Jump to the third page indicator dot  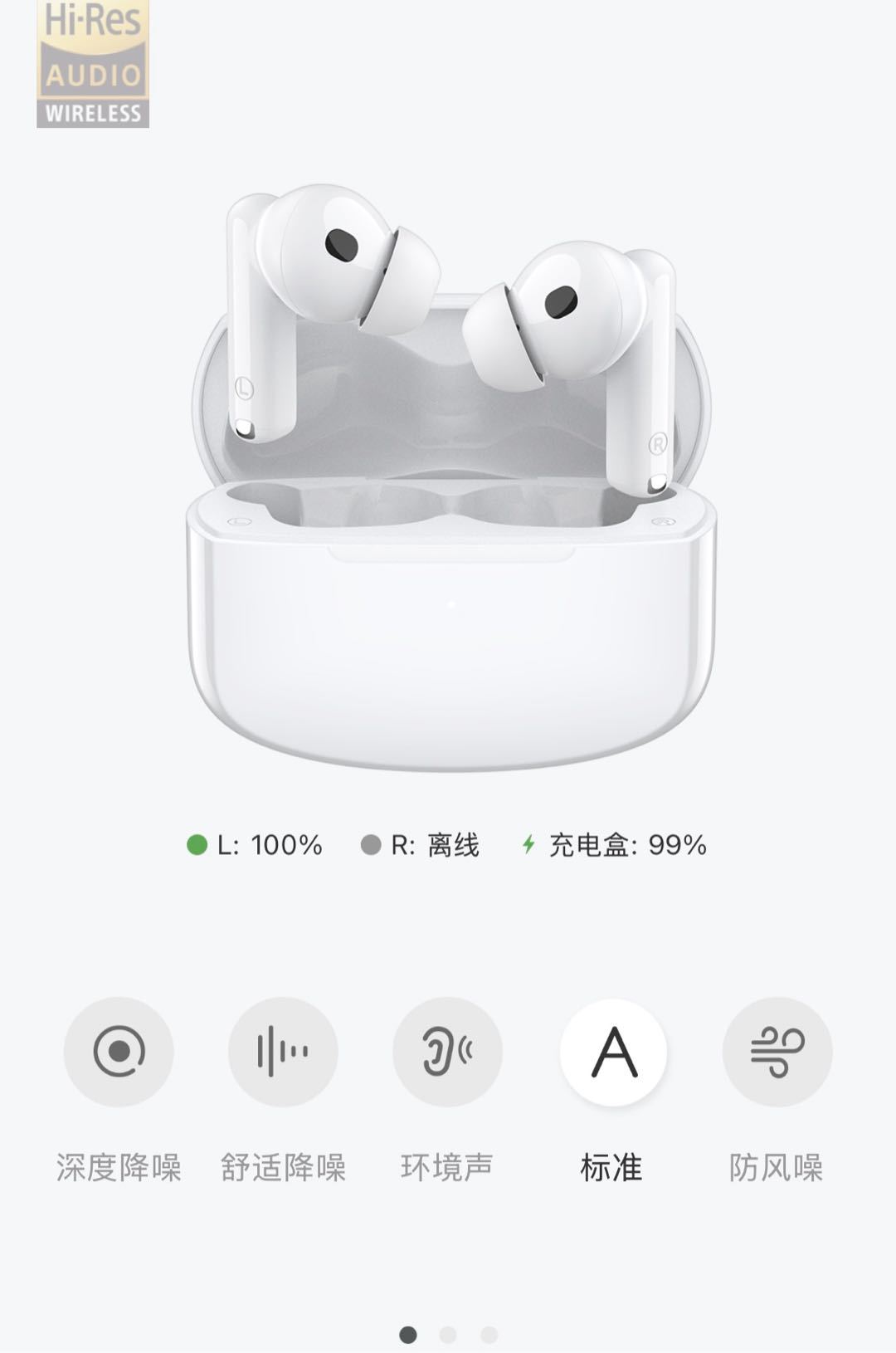coord(489,1335)
